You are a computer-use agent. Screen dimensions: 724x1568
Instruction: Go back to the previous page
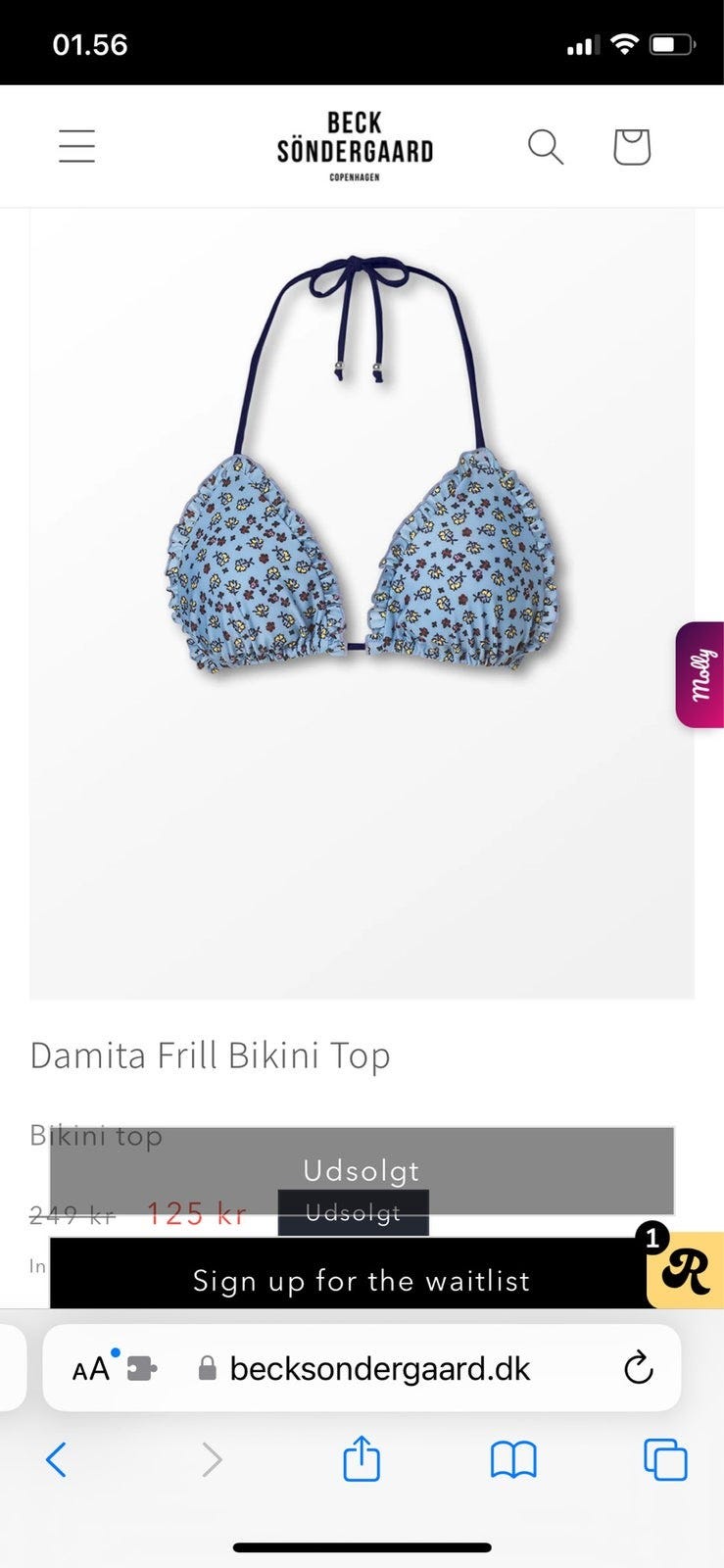pyautogui.click(x=57, y=1459)
